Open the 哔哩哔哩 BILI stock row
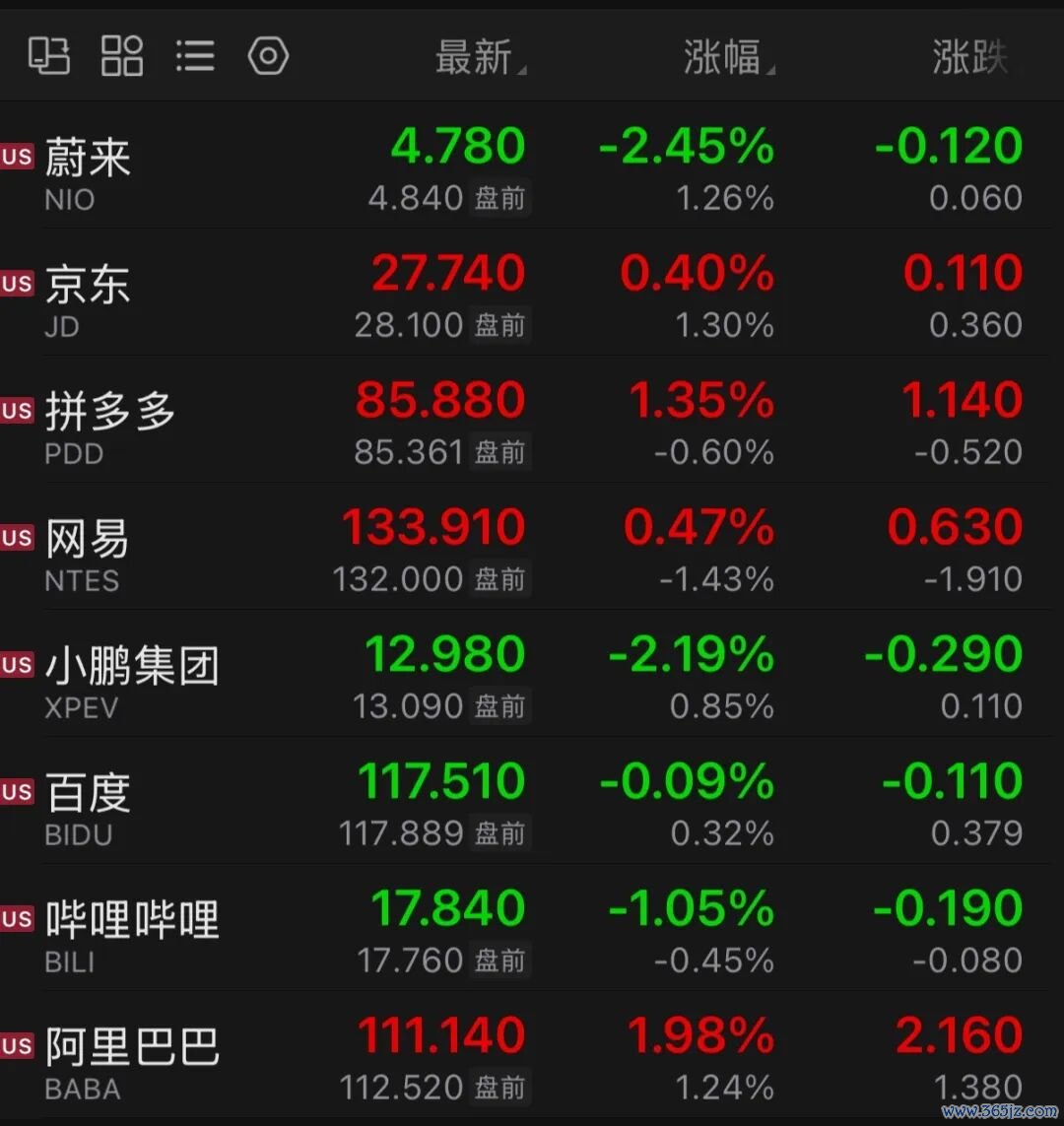 532,928
